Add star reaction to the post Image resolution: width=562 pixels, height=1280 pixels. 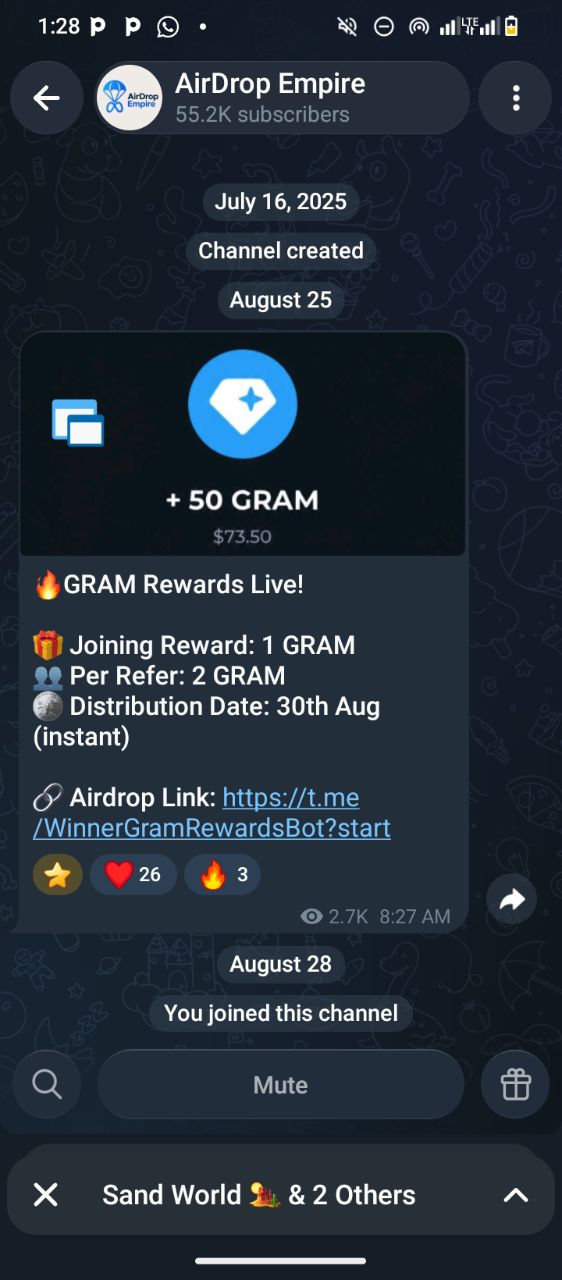(x=58, y=875)
